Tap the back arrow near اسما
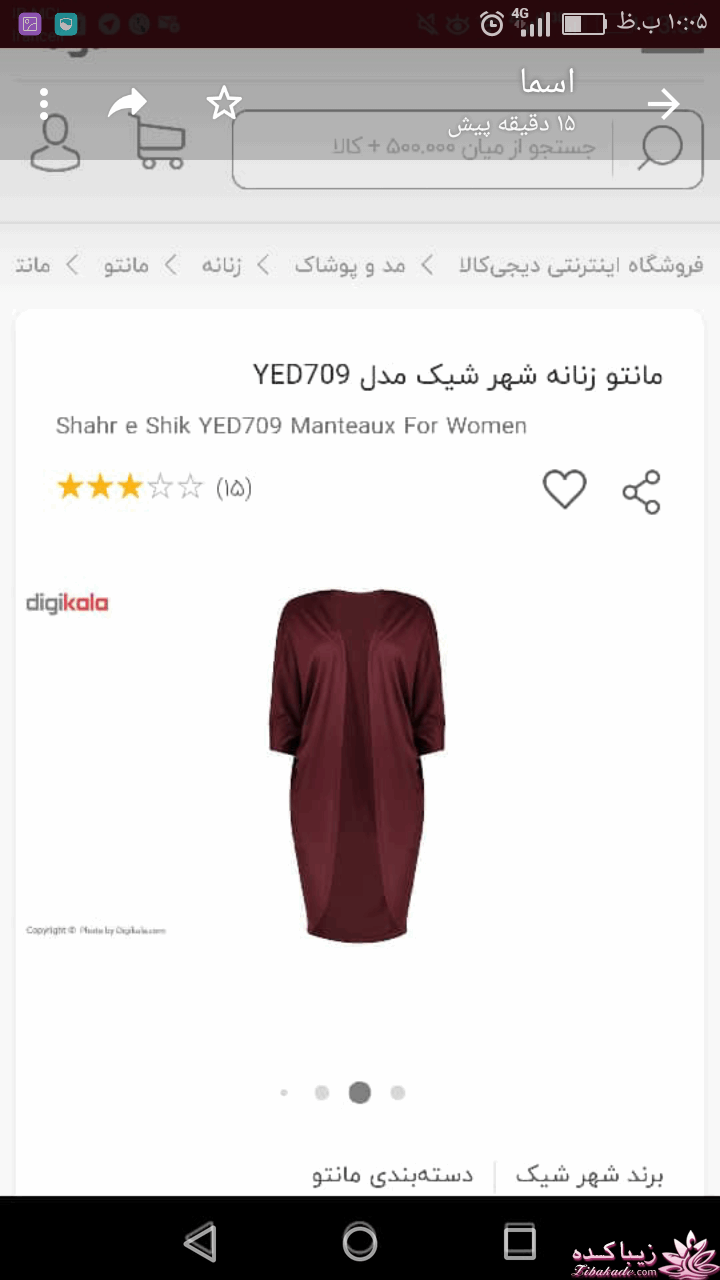This screenshot has height=1280, width=720. (x=664, y=103)
